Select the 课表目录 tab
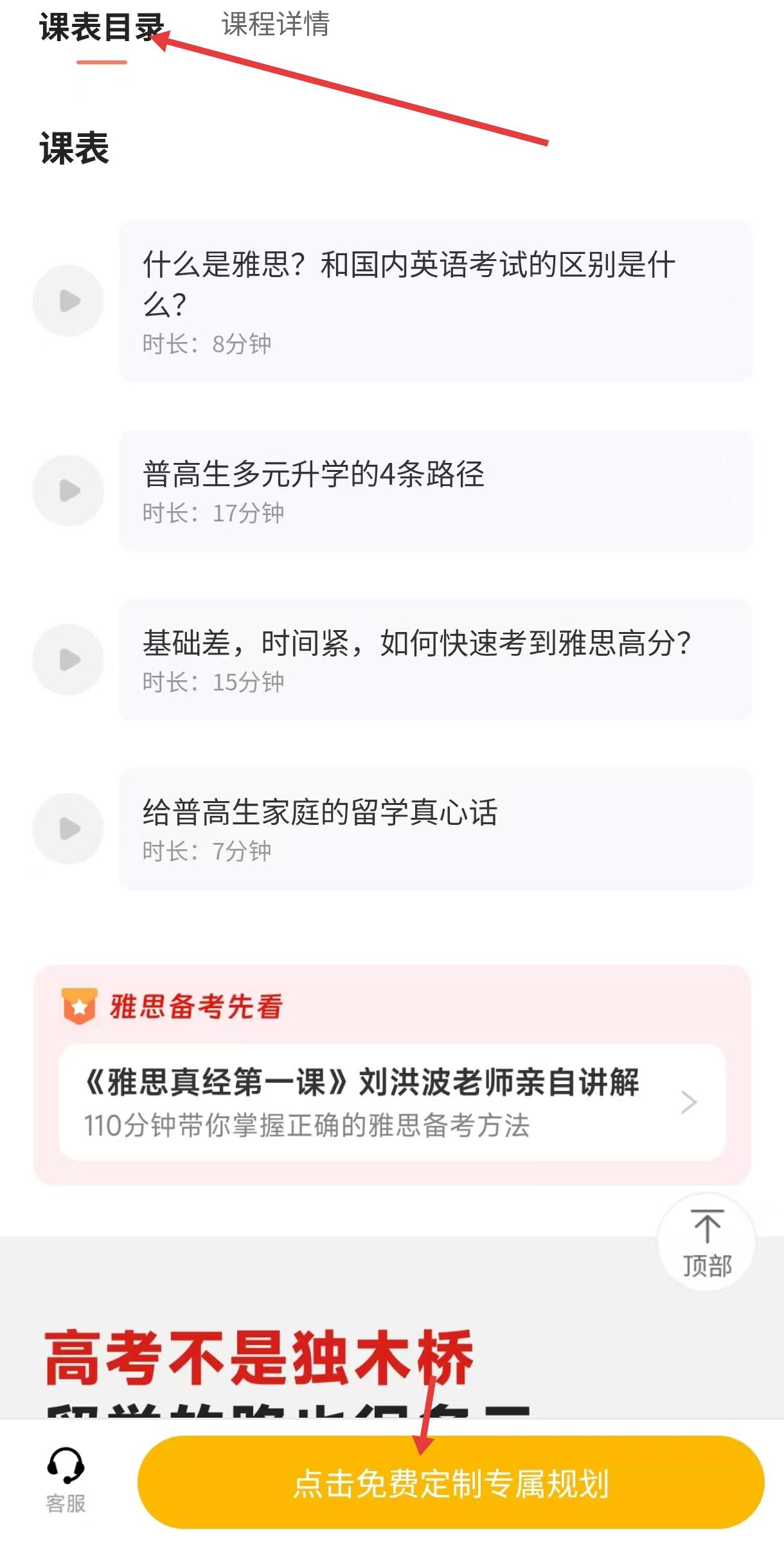Screen dimensions: 784x1545 click(x=102, y=27)
